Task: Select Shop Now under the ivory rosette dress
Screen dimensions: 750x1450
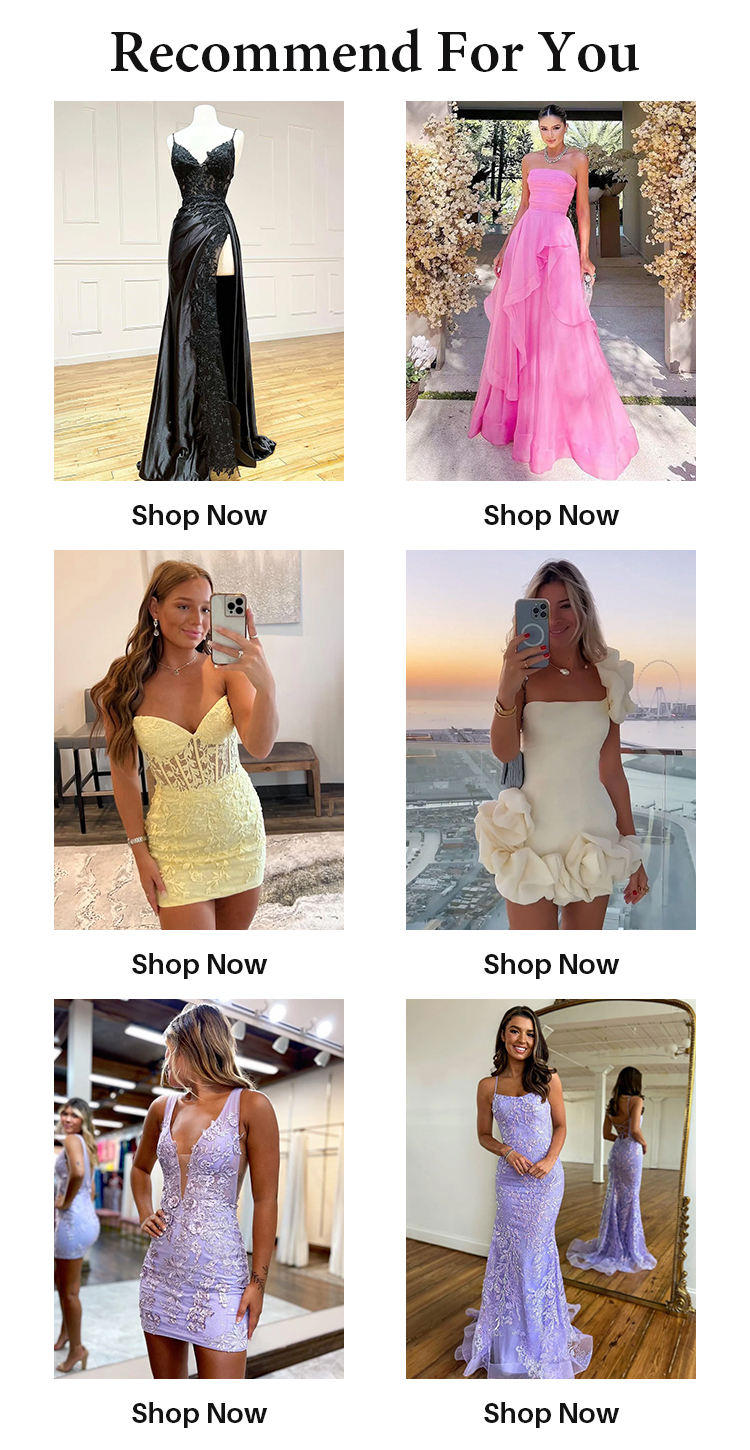Action: (551, 965)
